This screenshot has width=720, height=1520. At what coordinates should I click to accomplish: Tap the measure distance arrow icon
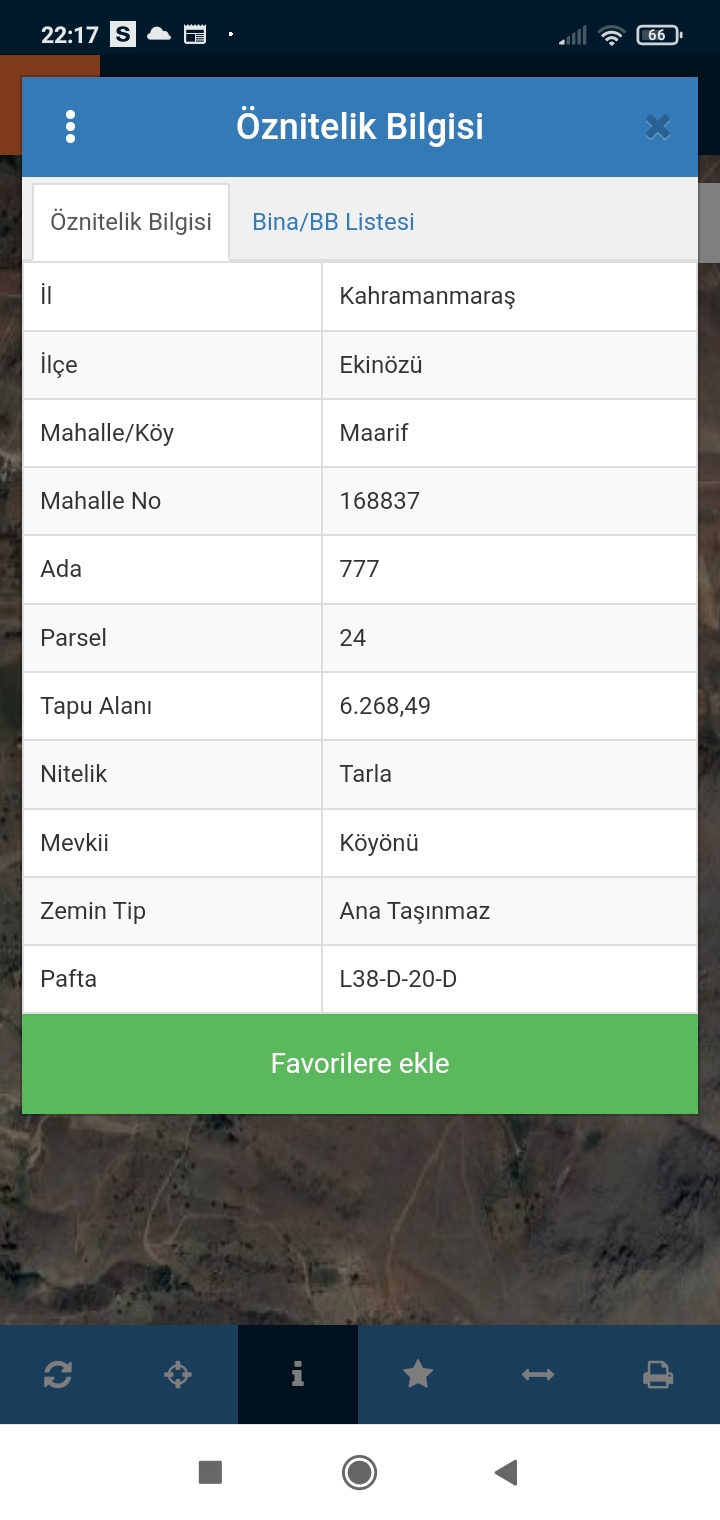(538, 1375)
